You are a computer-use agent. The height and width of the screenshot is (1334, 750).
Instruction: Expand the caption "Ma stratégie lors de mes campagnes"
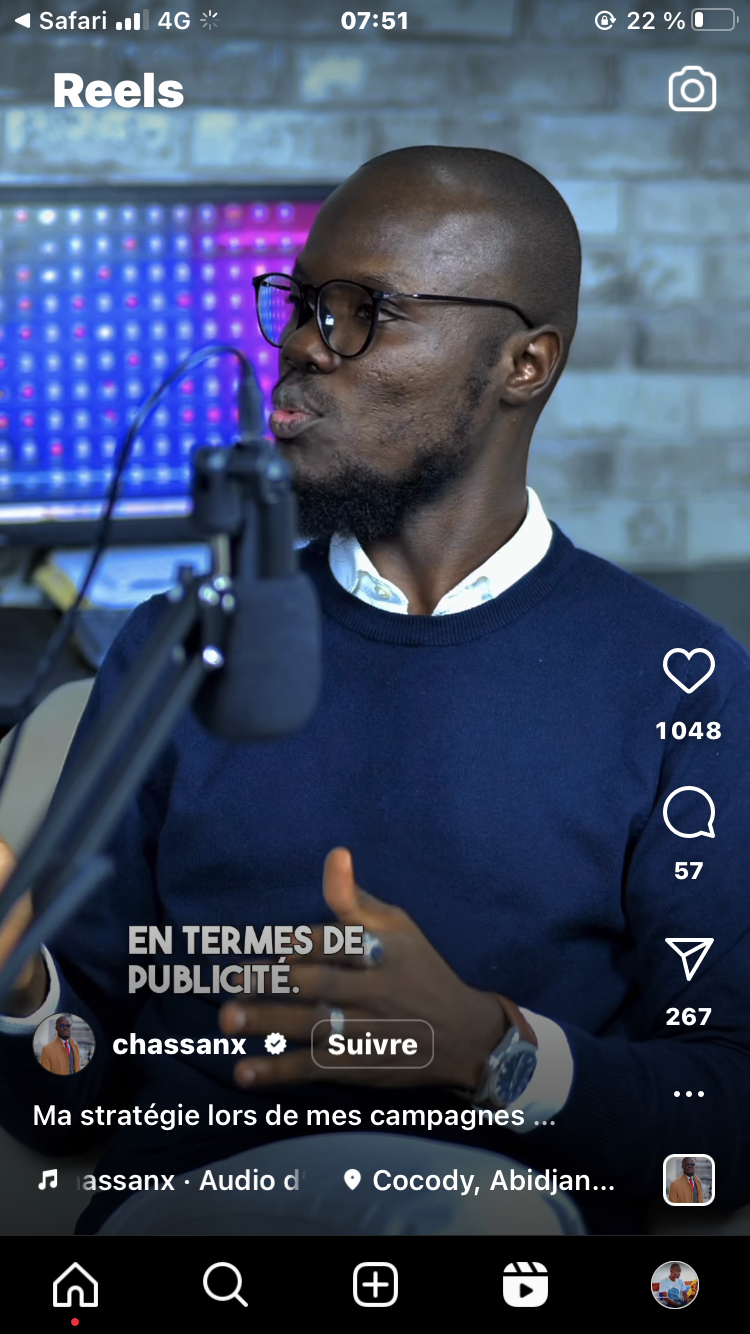294,1116
